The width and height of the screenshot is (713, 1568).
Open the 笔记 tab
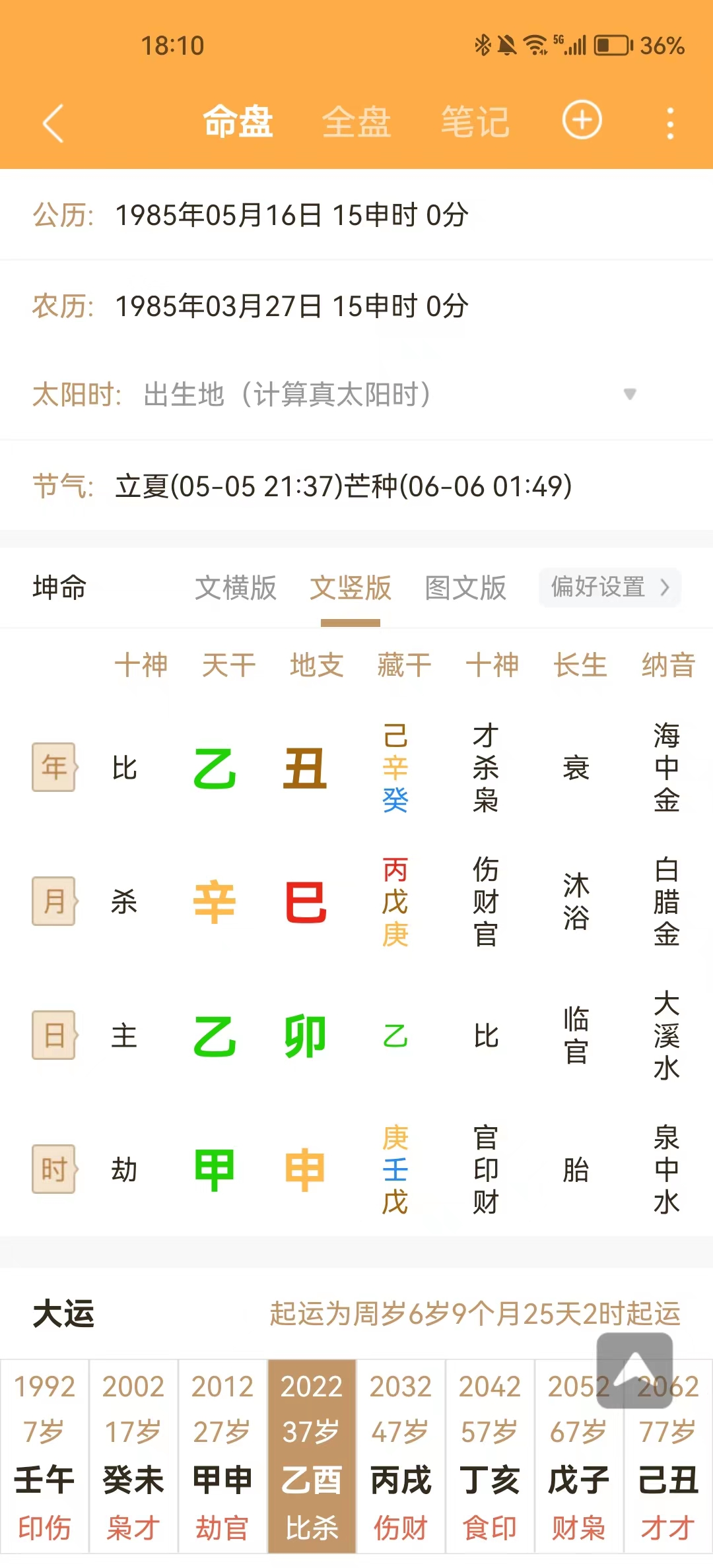pyautogui.click(x=475, y=123)
